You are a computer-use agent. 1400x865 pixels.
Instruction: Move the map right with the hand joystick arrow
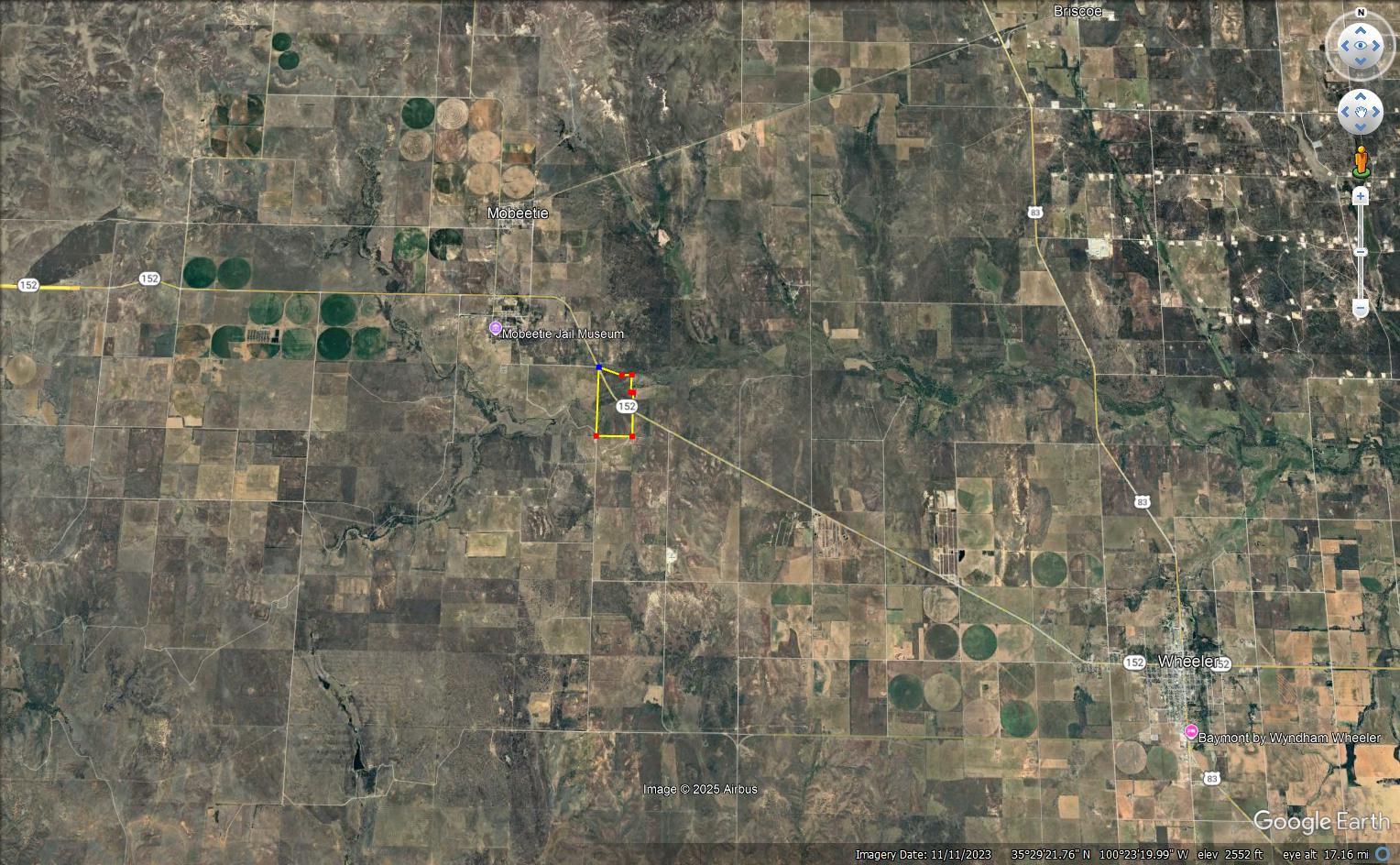(x=1378, y=112)
